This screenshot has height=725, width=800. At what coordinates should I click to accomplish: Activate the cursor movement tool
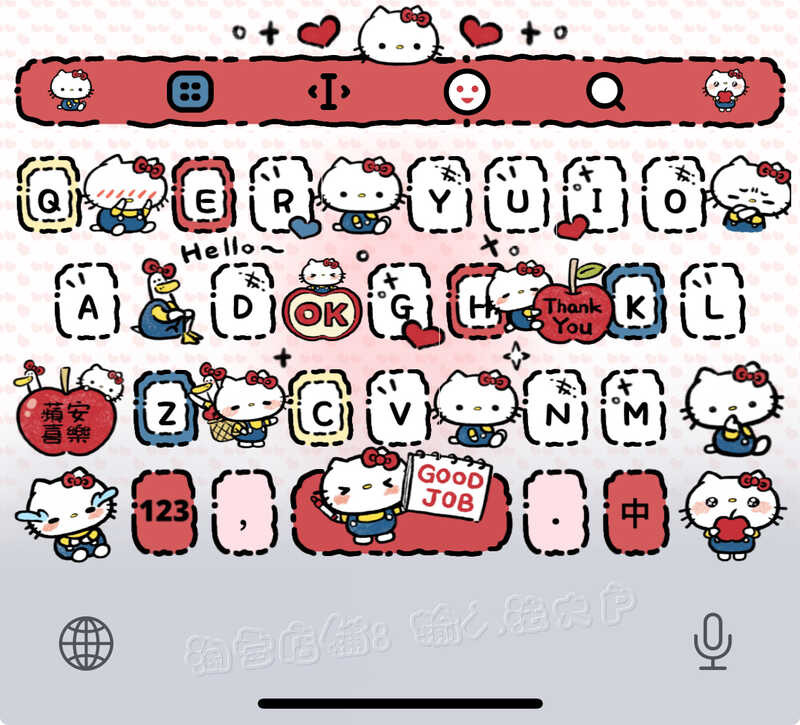tap(329, 92)
